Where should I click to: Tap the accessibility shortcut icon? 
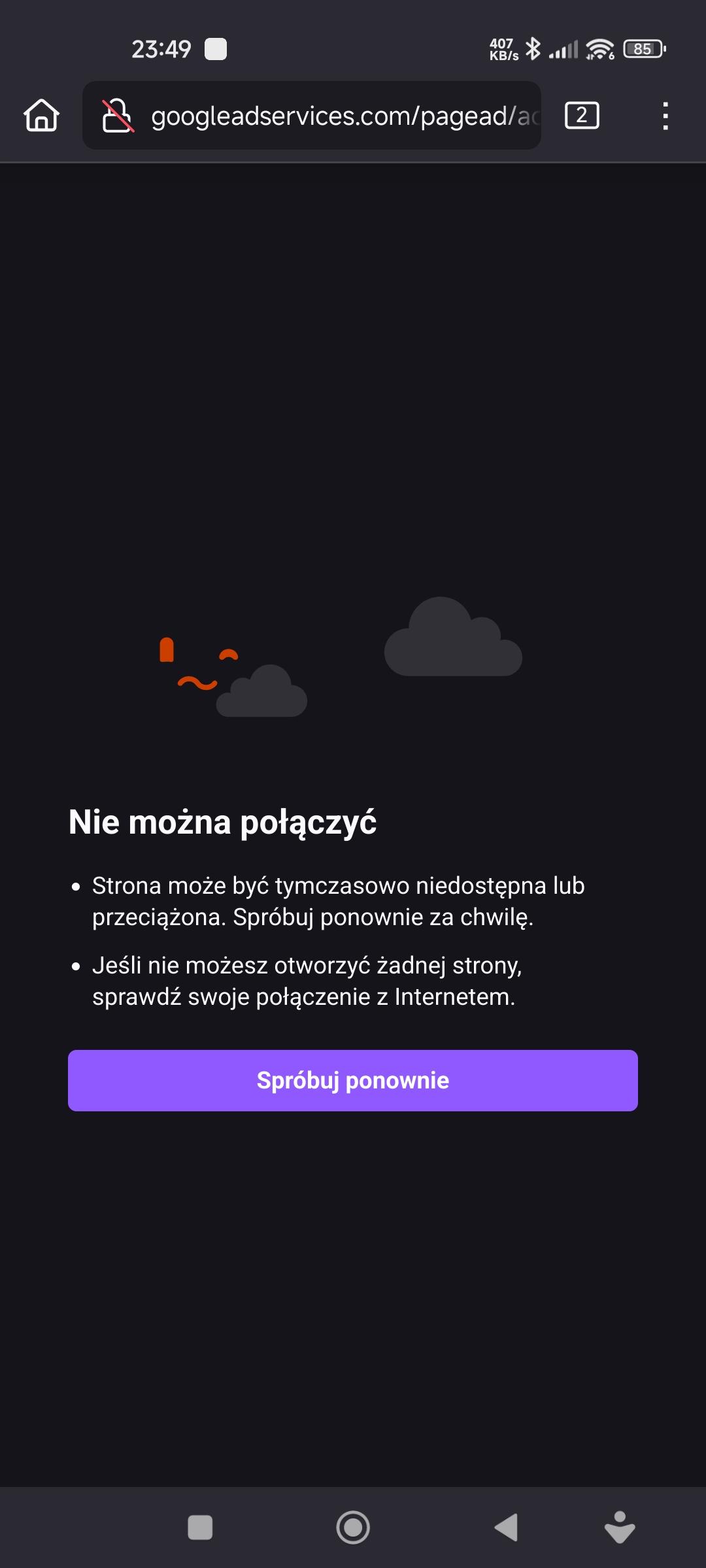pos(620,1527)
